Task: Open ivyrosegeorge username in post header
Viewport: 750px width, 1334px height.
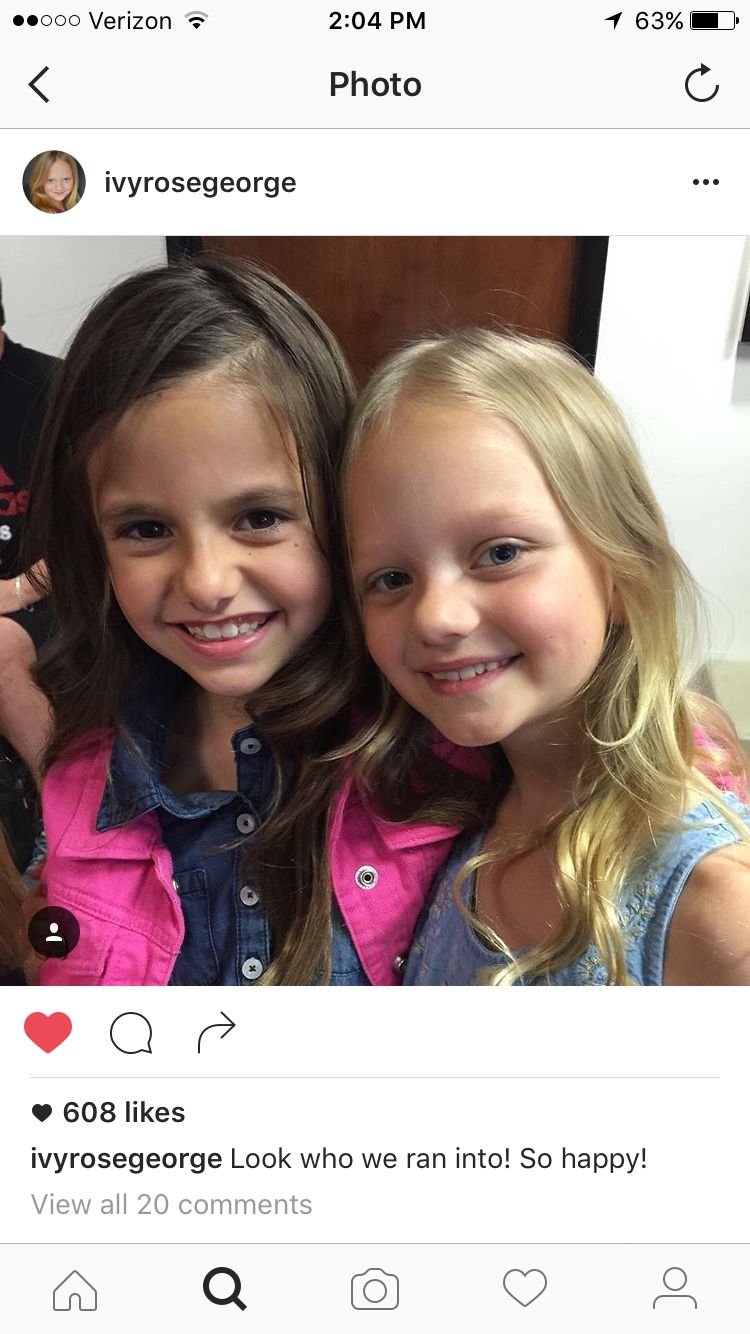Action: click(200, 183)
